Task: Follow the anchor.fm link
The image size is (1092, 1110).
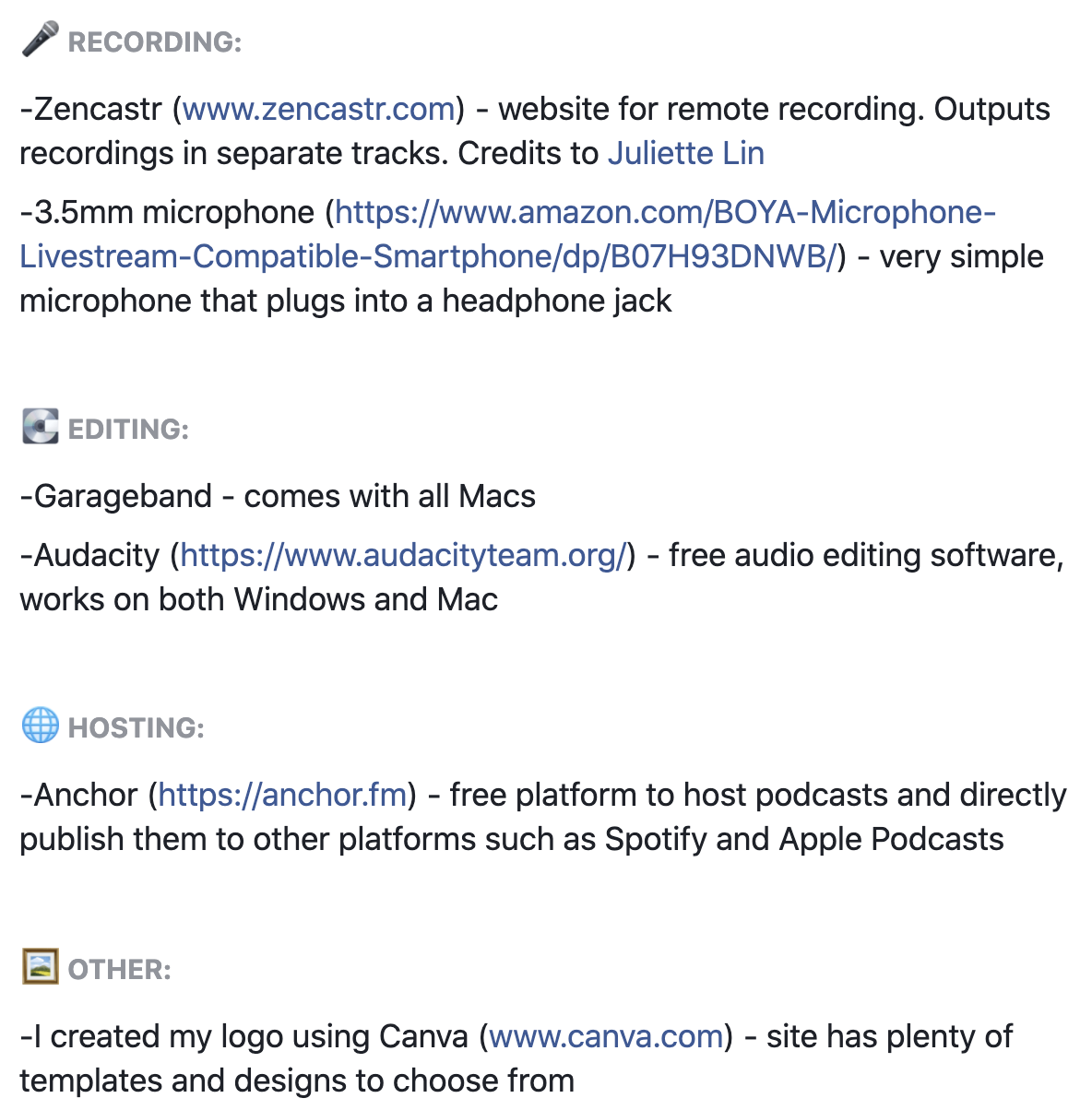Action: coord(282,796)
